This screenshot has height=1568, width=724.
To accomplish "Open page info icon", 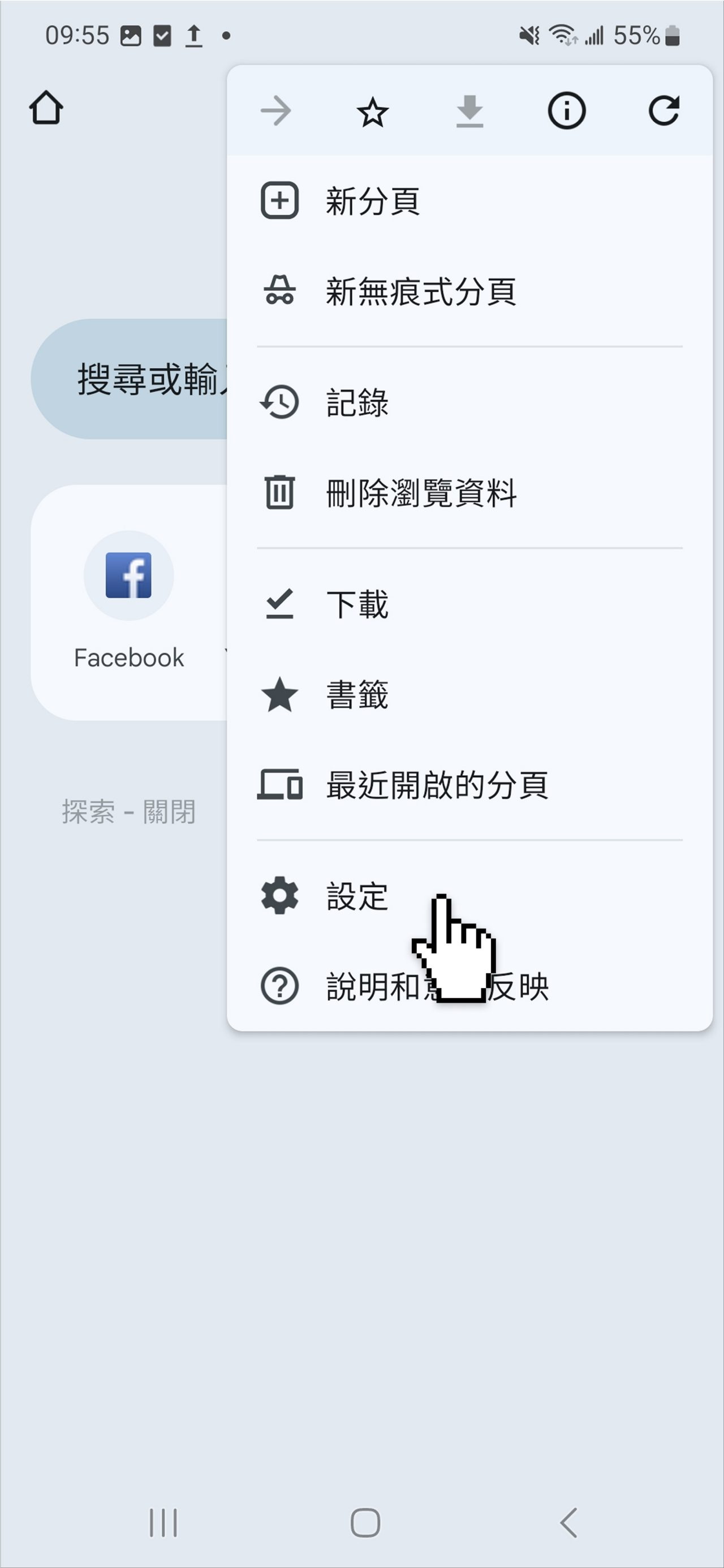I will click(566, 111).
